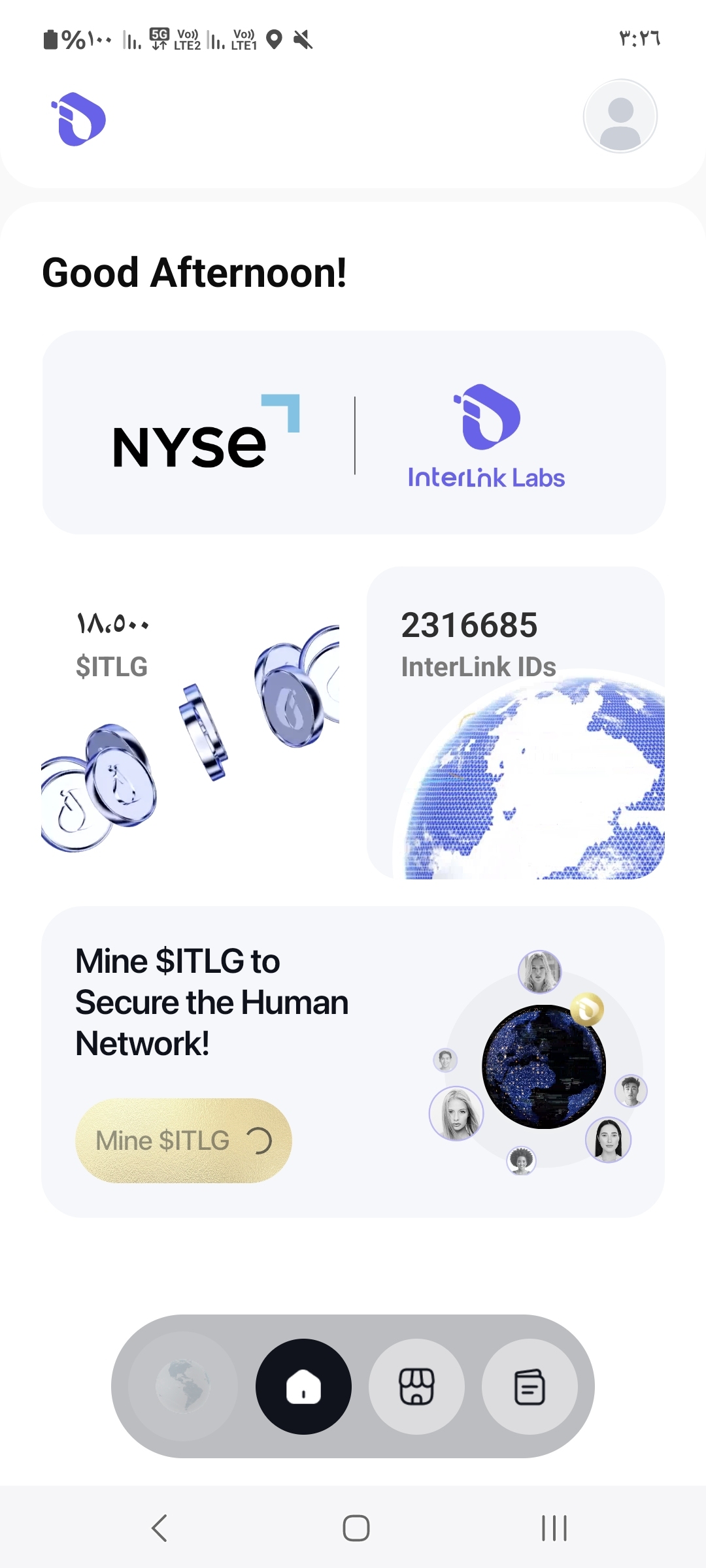Open the profile avatar
This screenshot has width=706, height=1568.
[620, 116]
